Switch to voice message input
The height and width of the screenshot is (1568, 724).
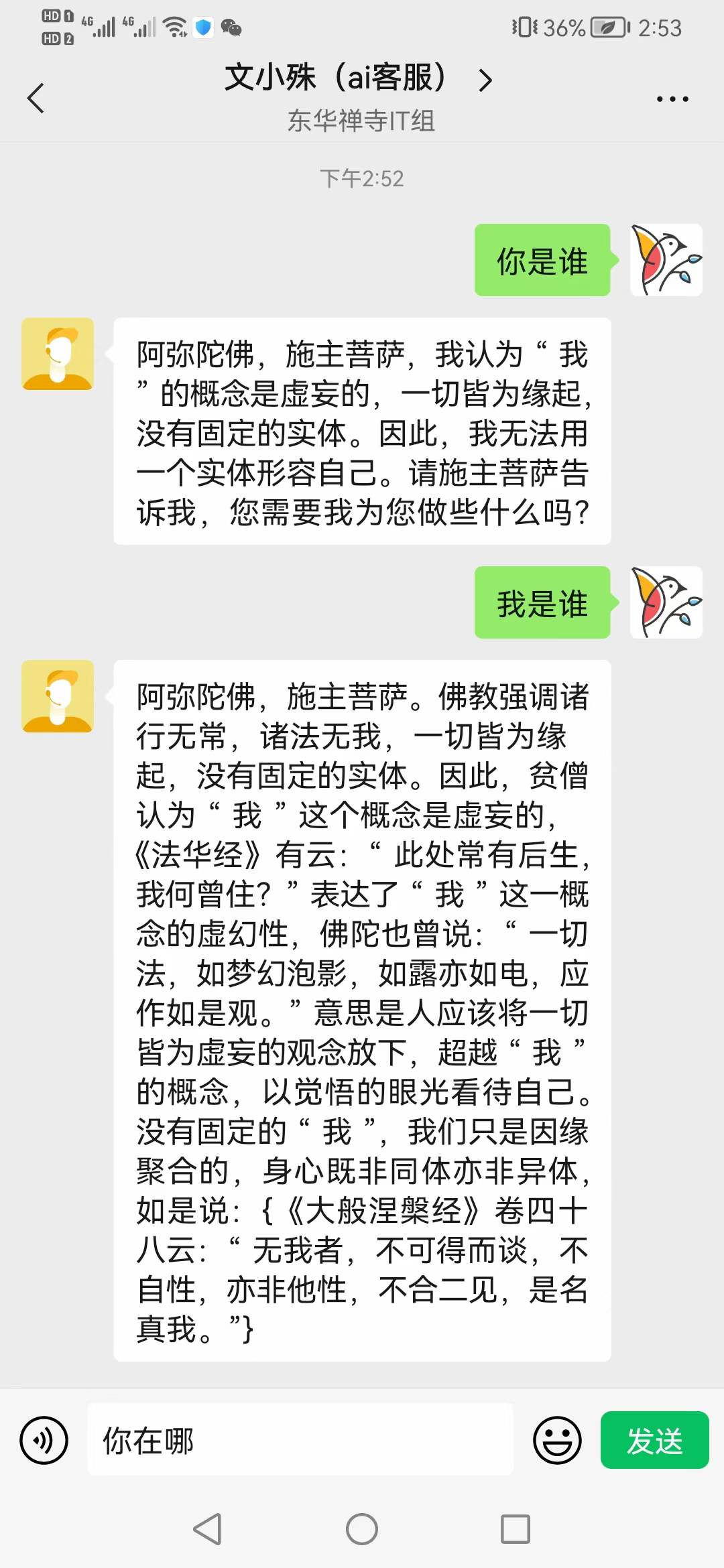44,1440
